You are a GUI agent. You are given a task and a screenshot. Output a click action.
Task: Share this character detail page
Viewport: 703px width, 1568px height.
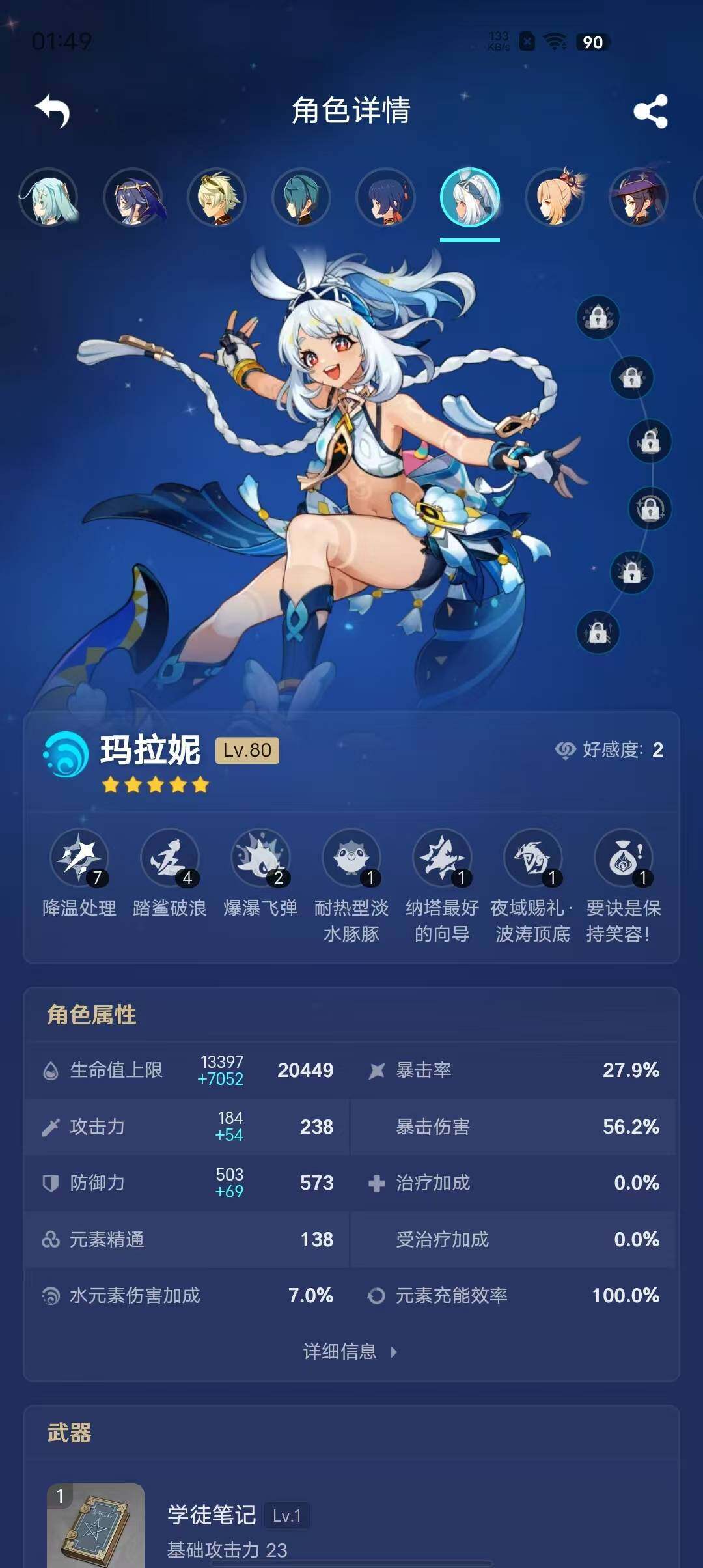650,111
